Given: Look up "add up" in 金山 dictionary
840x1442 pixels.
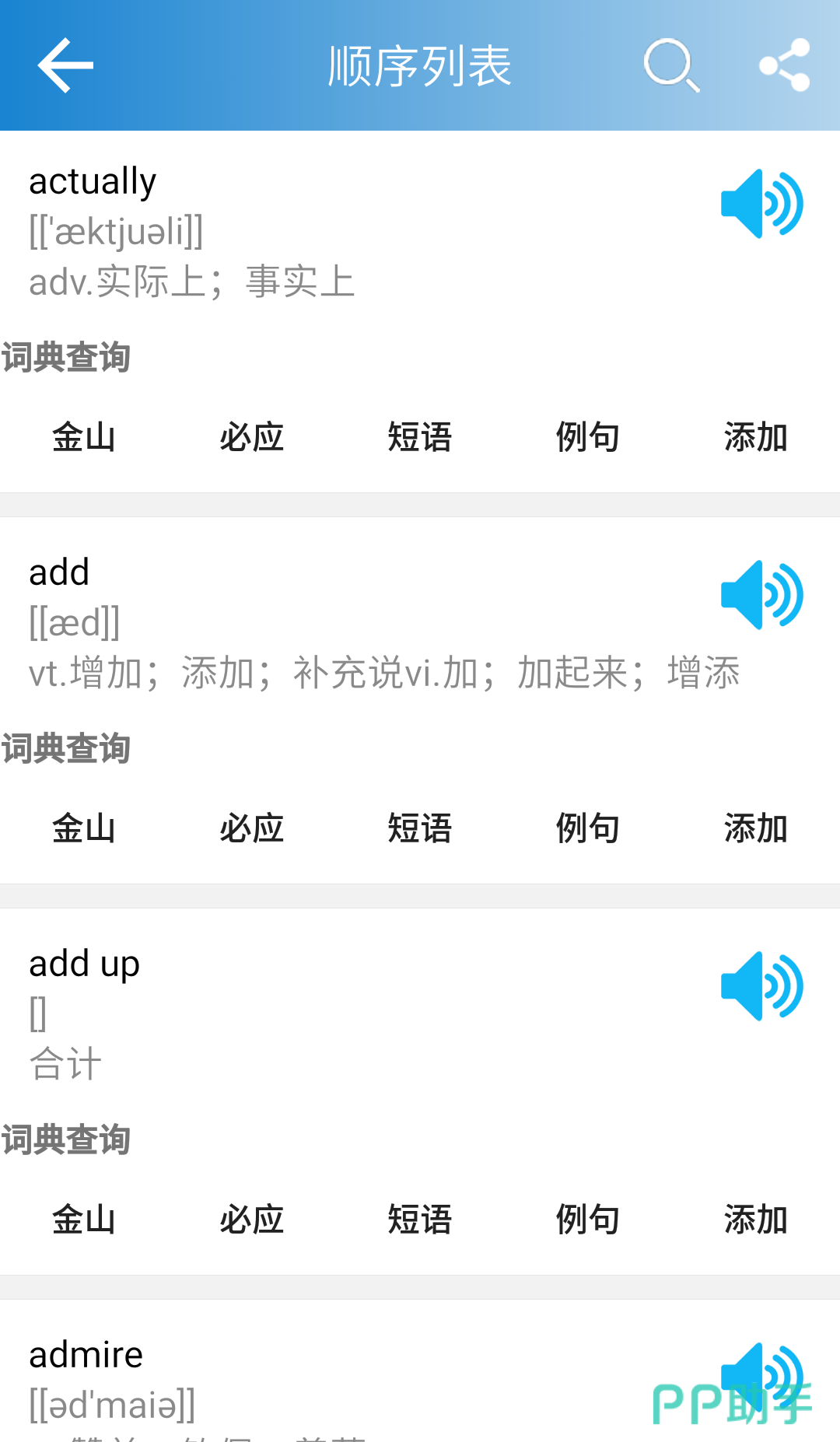Looking at the screenshot, I should pyautogui.click(x=84, y=1220).
